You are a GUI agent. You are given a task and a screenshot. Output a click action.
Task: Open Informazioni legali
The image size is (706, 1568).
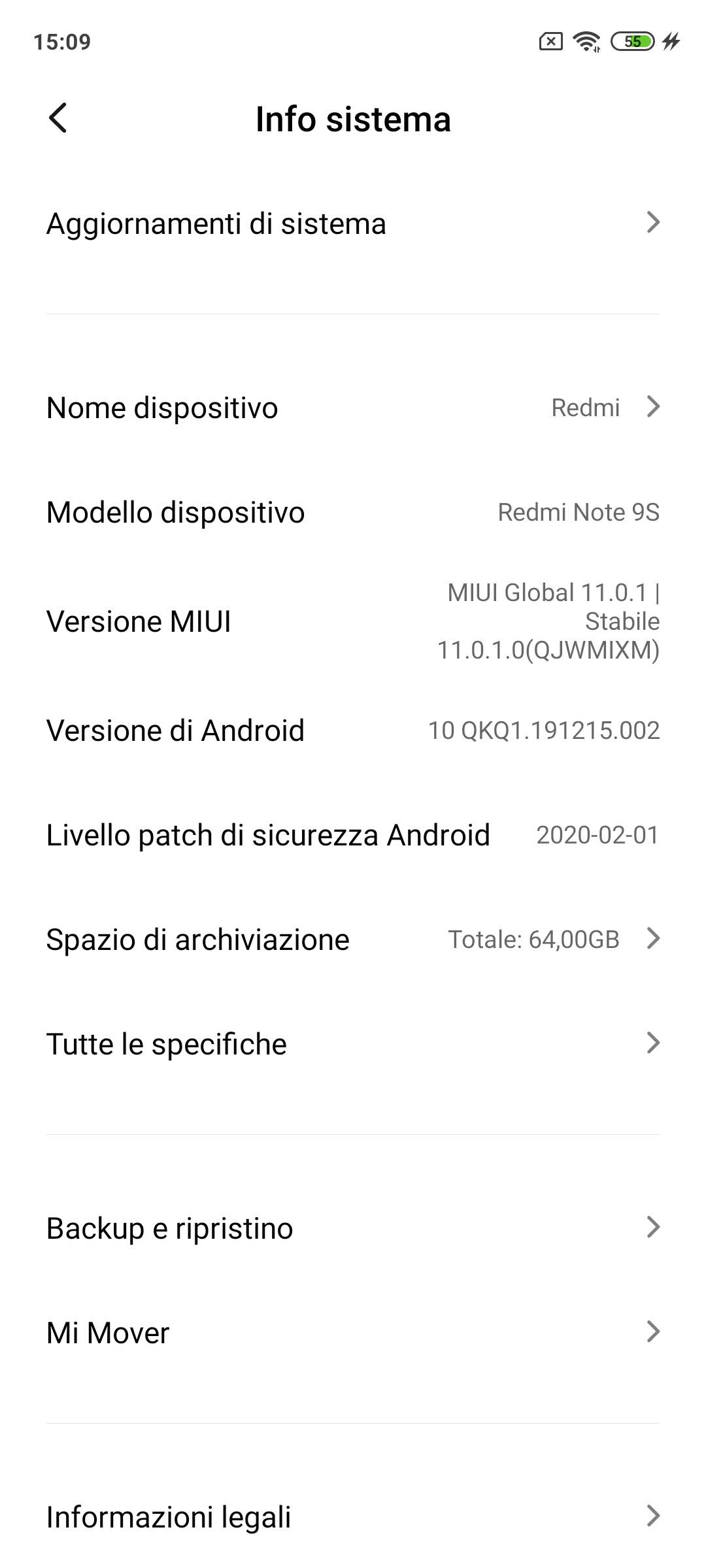point(353,1517)
